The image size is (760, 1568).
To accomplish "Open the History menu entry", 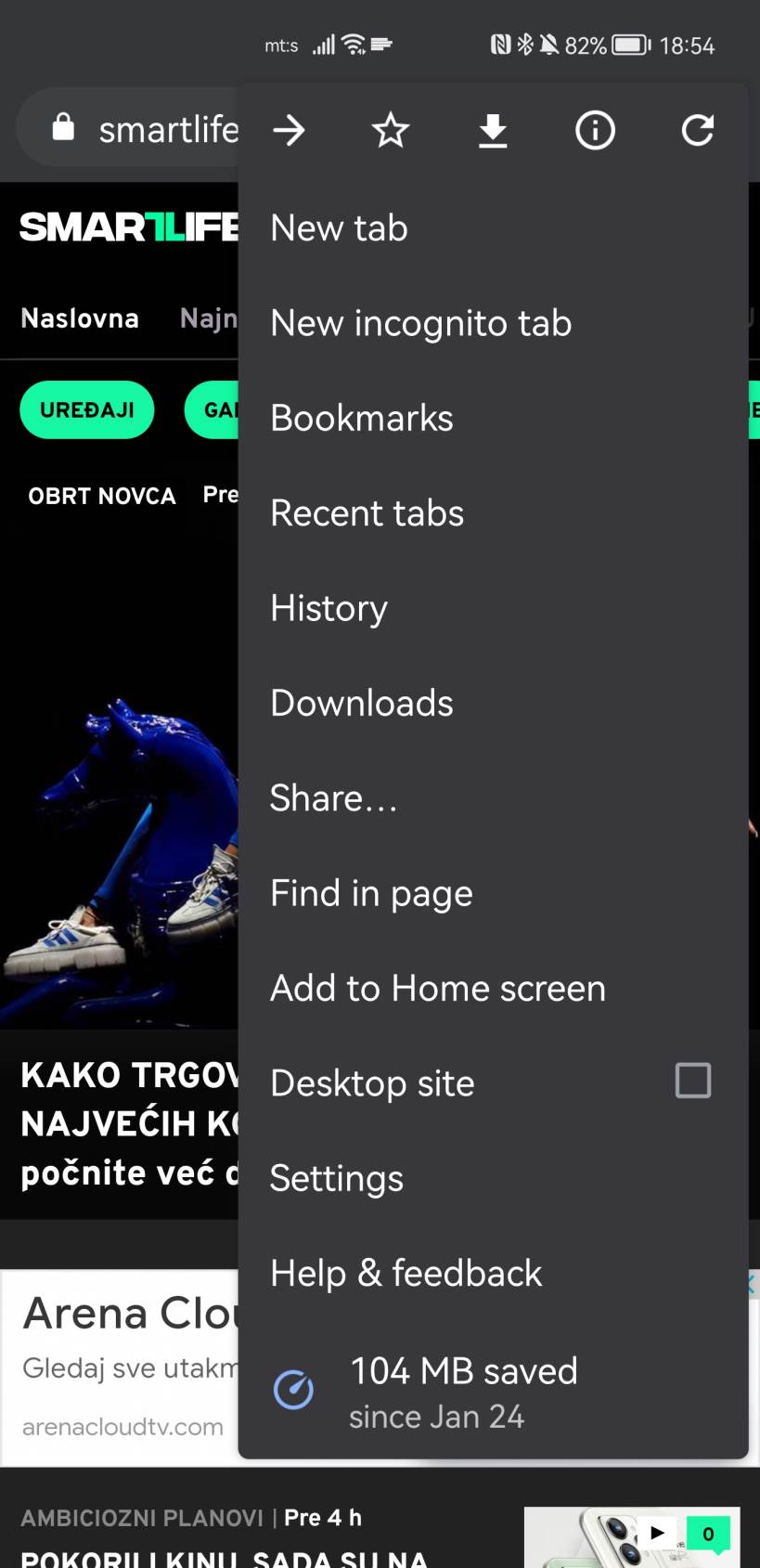I will click(x=328, y=608).
